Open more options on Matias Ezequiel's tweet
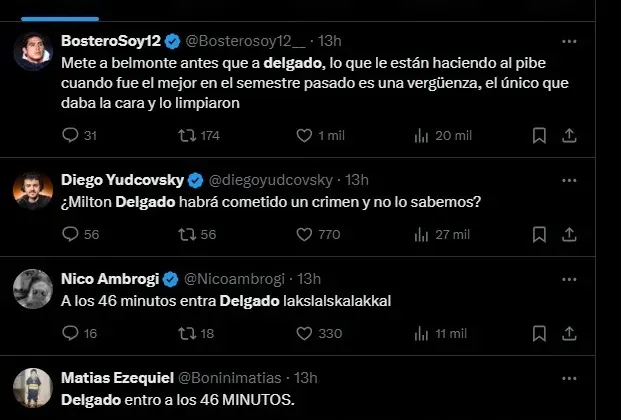 click(569, 377)
